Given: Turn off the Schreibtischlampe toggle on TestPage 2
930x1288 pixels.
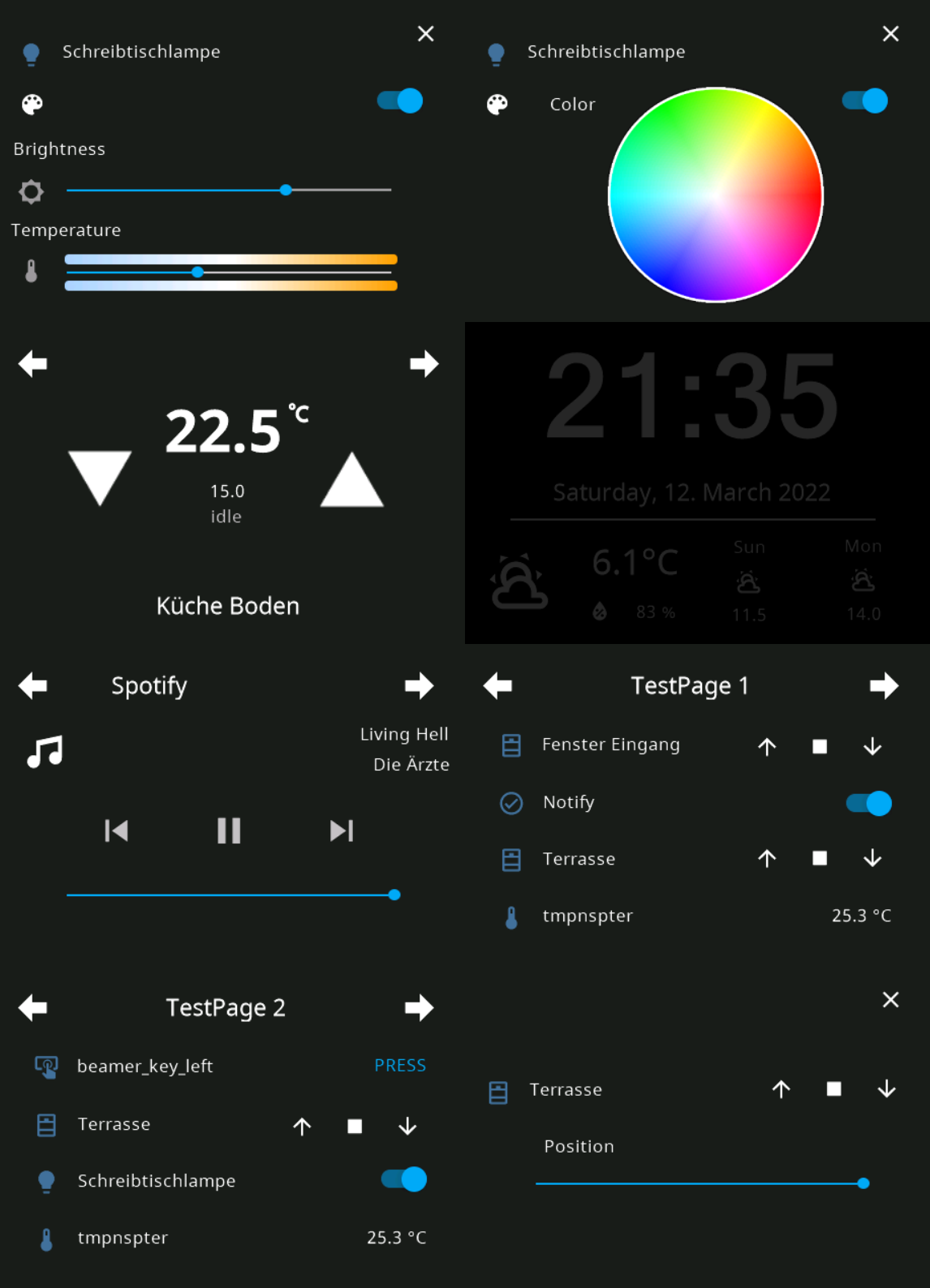Looking at the screenshot, I should 403,1180.
